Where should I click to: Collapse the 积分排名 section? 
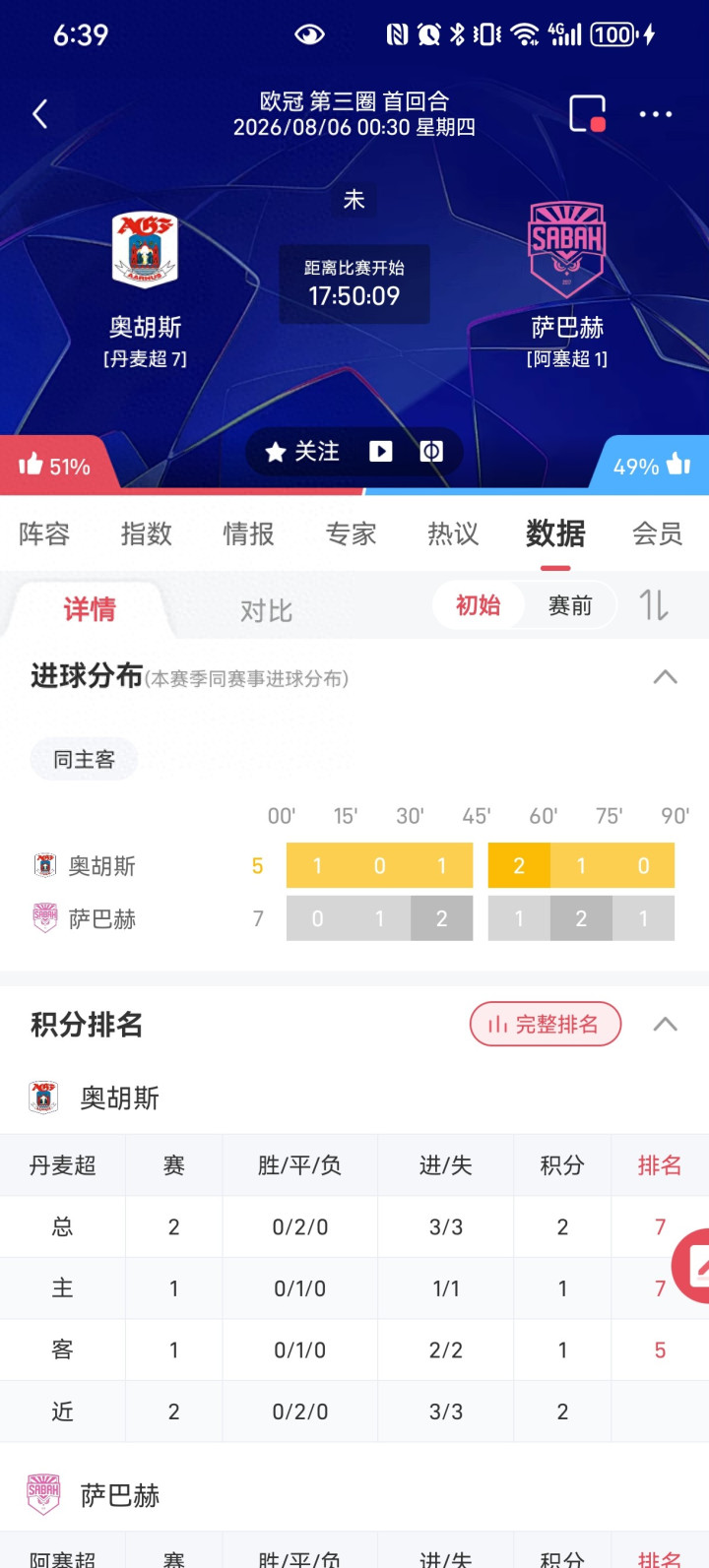pos(666,1024)
